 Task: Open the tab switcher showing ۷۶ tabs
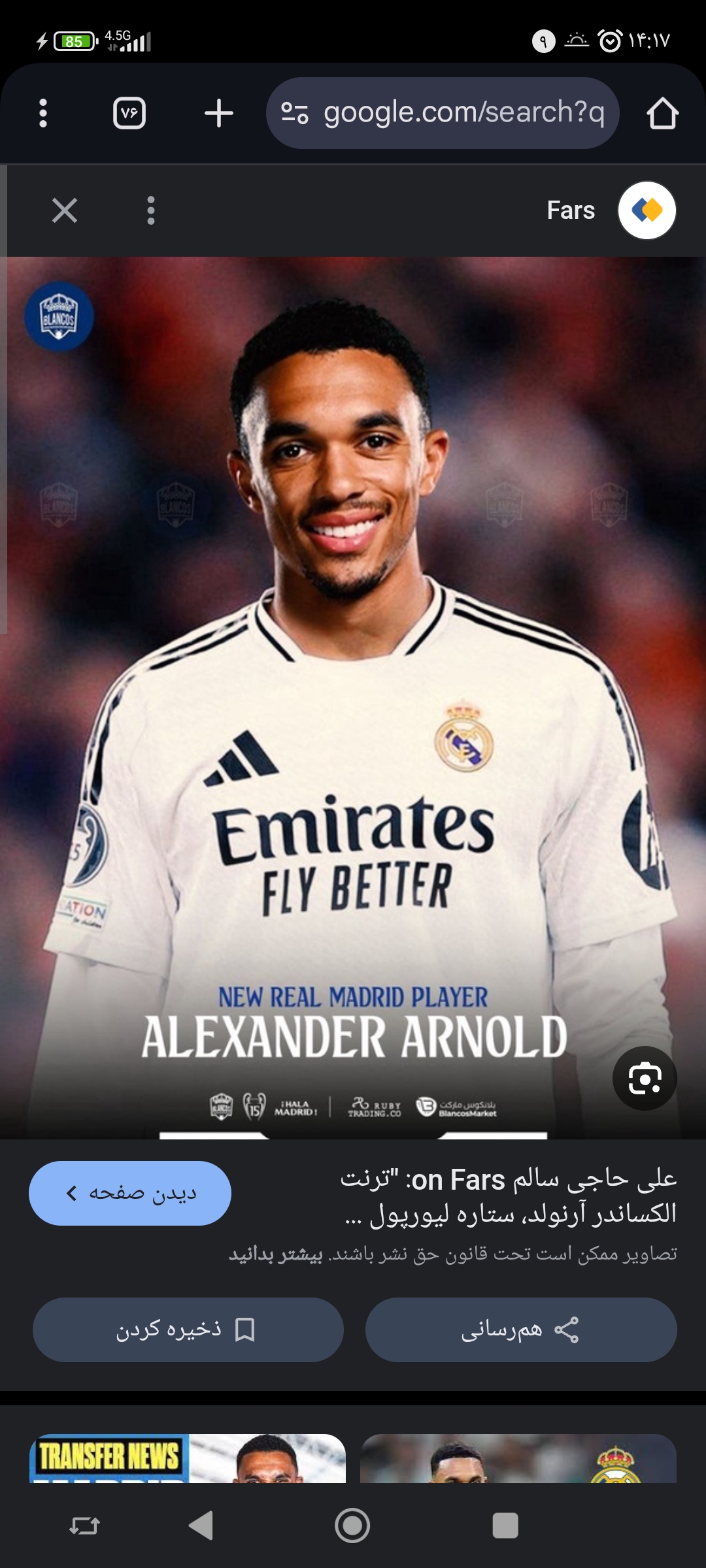pos(129,113)
